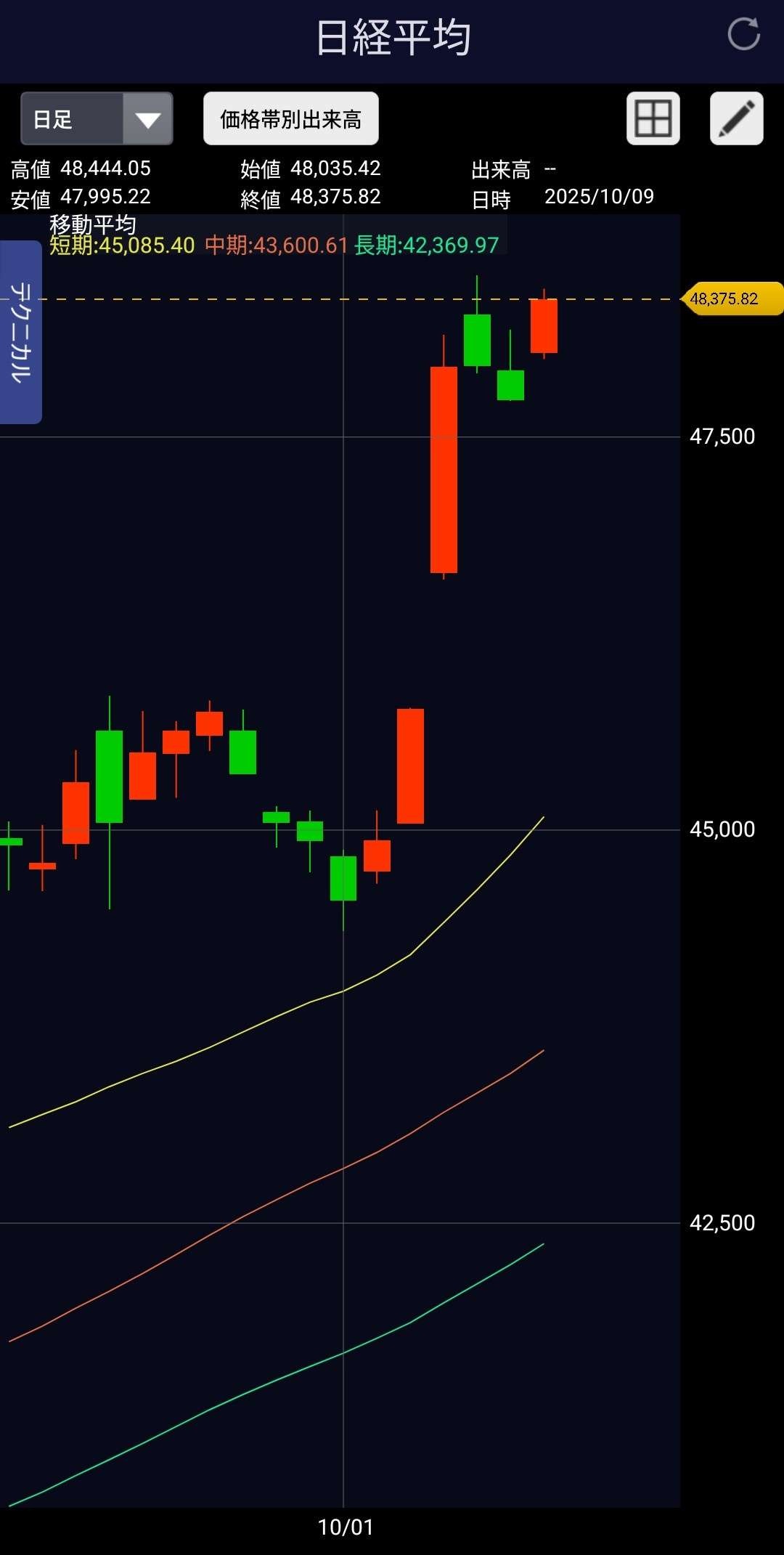This screenshot has height=1555, width=784.
Task: Refresh the Nikkei average chart
Action: coord(743,34)
